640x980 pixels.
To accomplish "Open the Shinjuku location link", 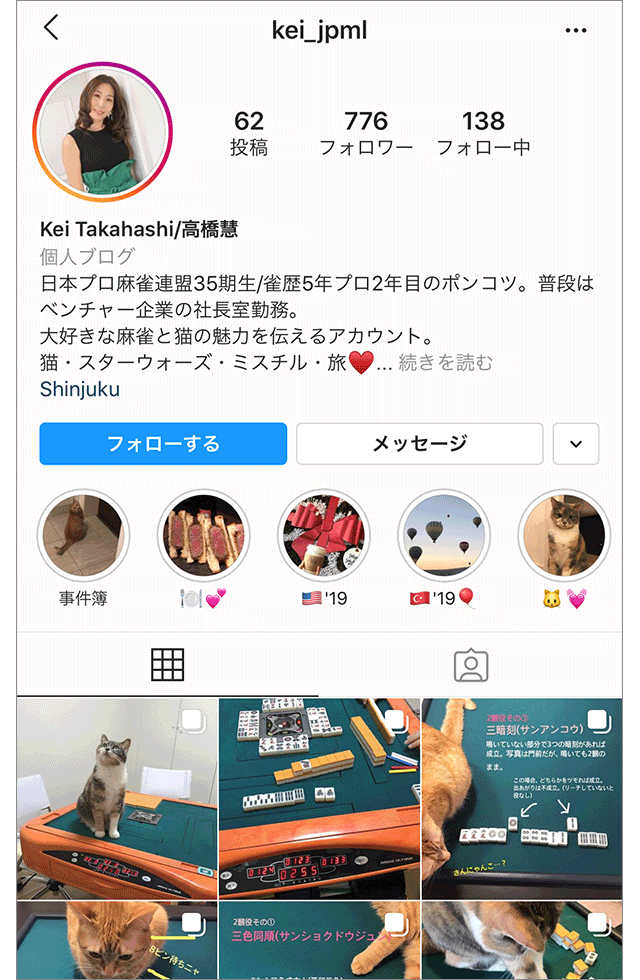I will [80, 390].
